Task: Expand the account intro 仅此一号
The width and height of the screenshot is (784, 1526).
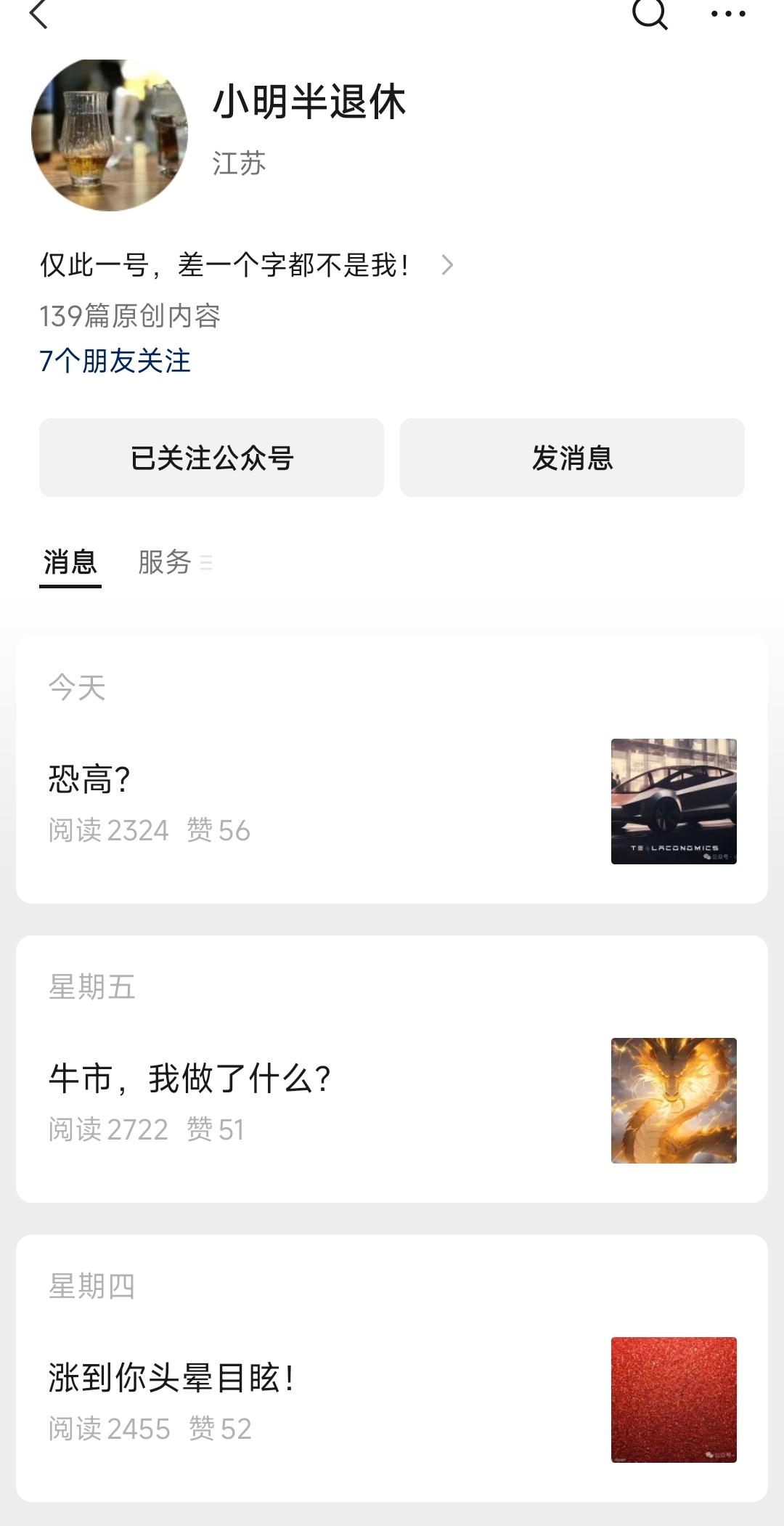Action: point(247,265)
